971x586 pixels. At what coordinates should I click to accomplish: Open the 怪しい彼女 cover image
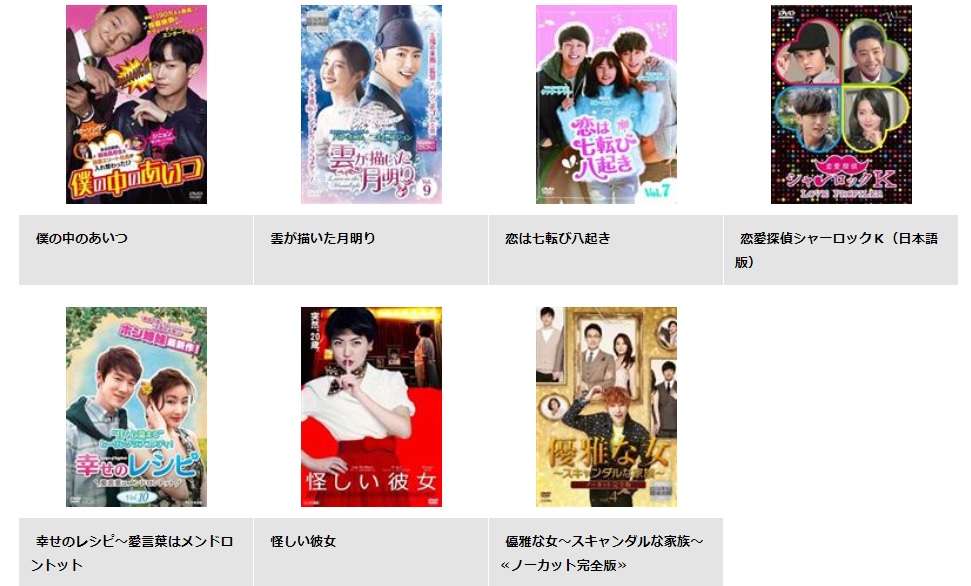[371, 407]
